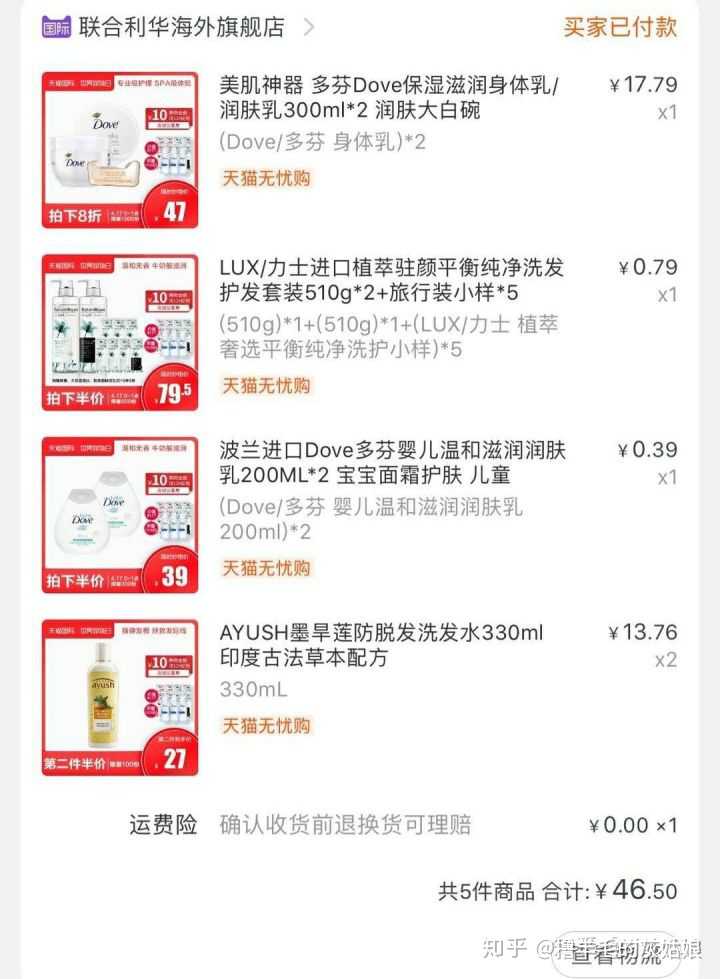Open the 联合利华海外旗舰店 shop page
The height and width of the screenshot is (979, 720).
click(182, 27)
